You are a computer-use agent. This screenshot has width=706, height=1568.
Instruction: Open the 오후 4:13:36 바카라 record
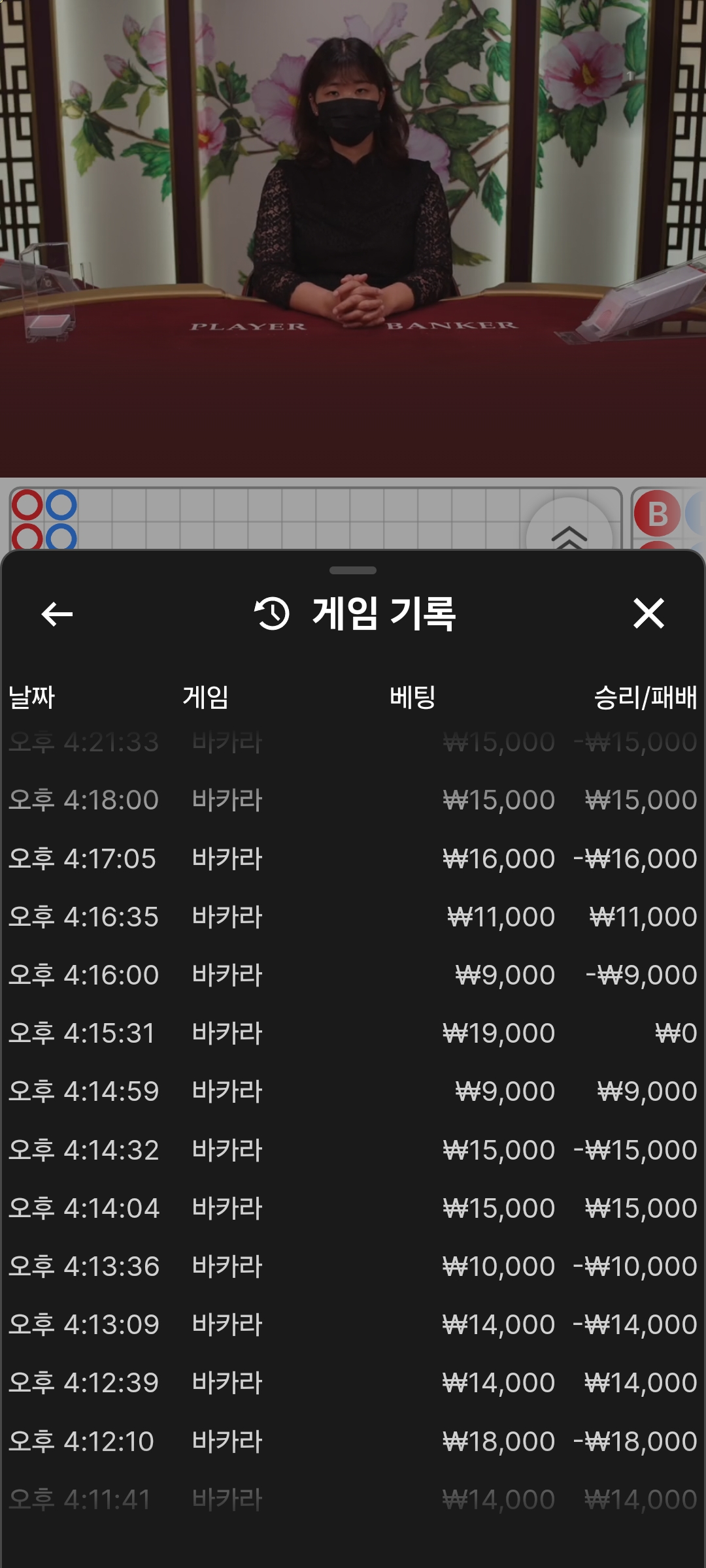(353, 1266)
